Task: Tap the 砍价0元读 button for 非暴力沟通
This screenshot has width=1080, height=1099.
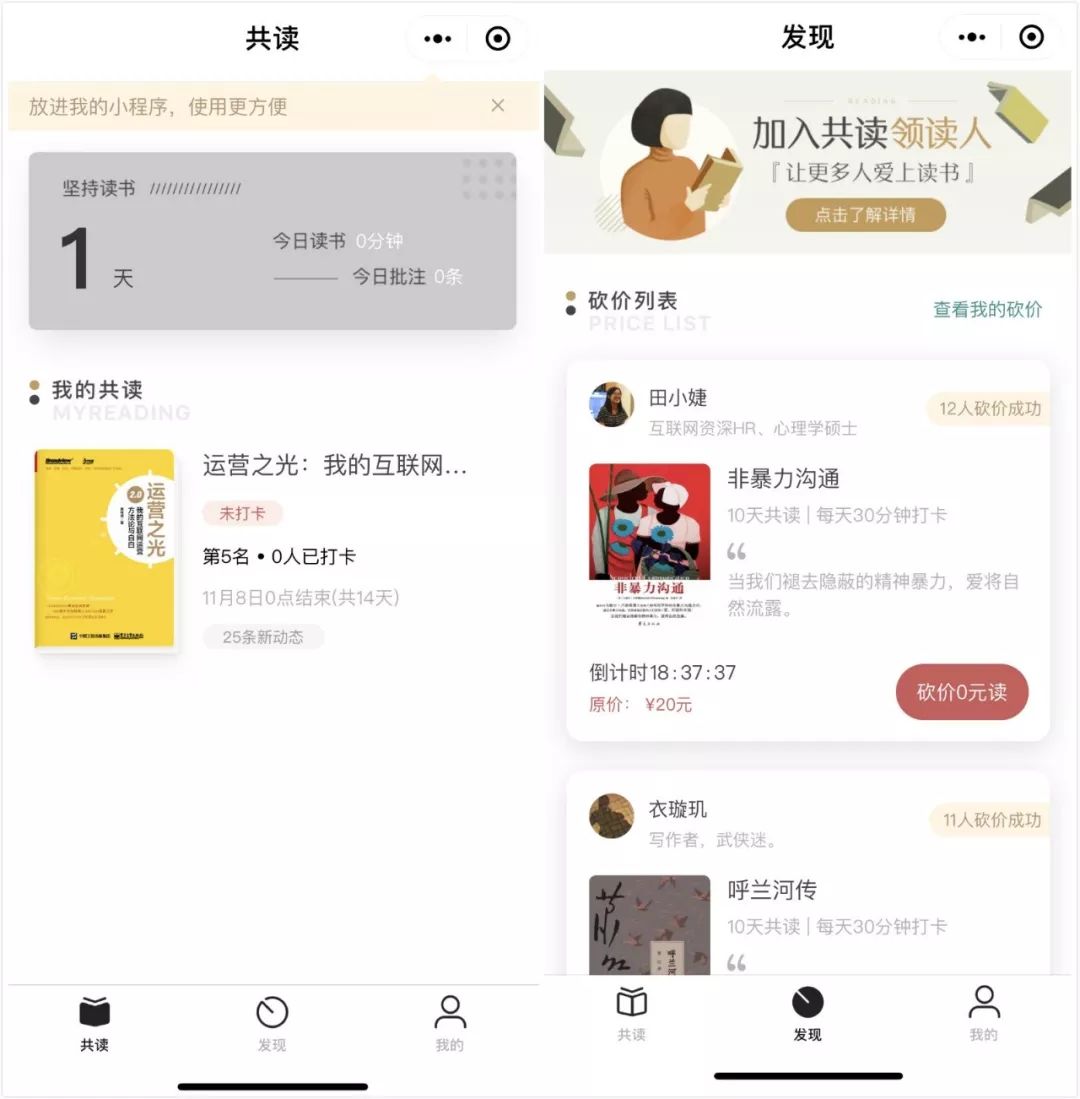Action: [x=961, y=692]
